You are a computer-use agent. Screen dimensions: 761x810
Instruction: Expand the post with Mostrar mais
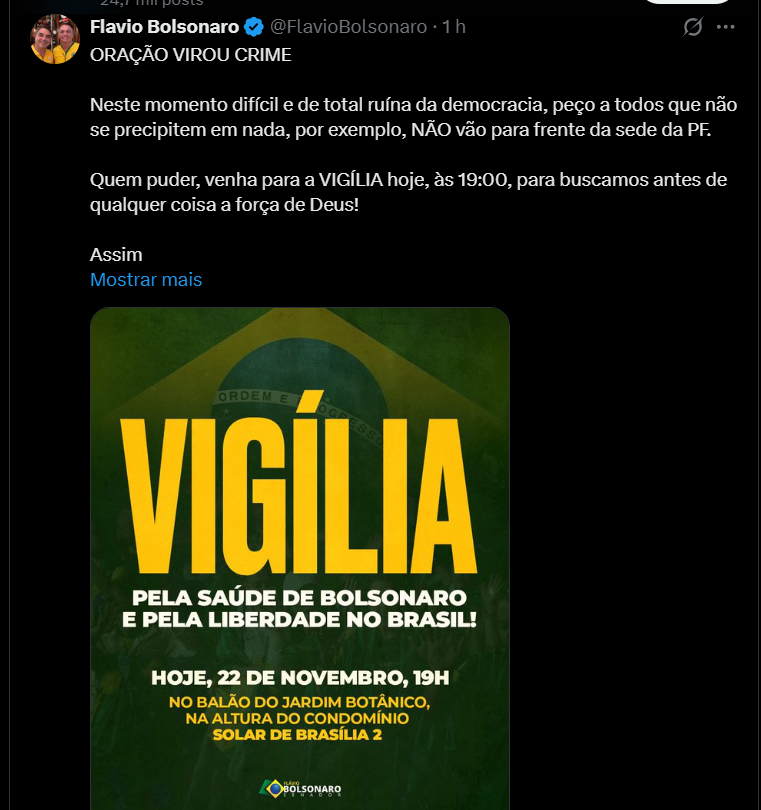click(146, 280)
